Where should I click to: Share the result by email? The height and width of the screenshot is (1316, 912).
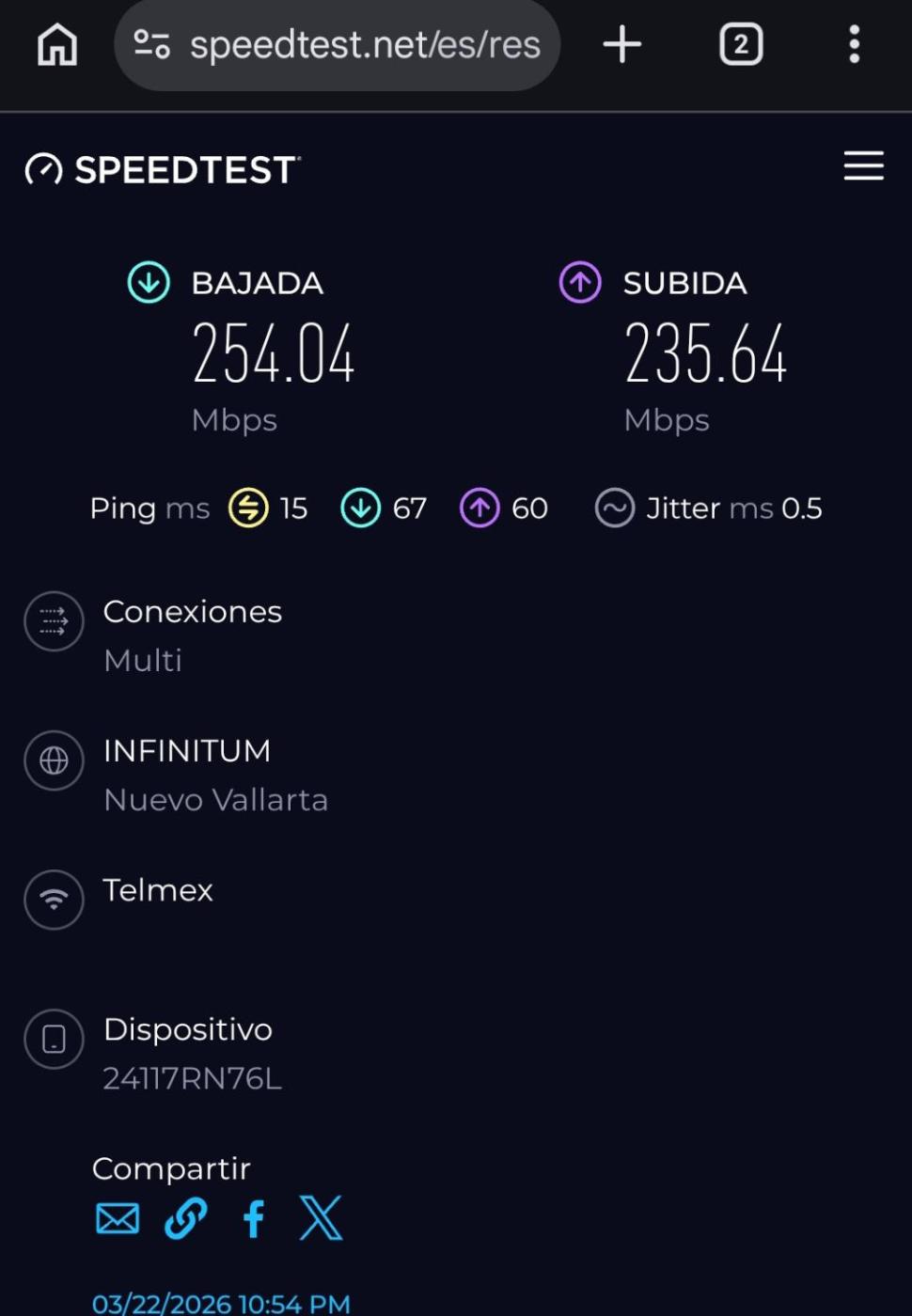[x=118, y=1219]
